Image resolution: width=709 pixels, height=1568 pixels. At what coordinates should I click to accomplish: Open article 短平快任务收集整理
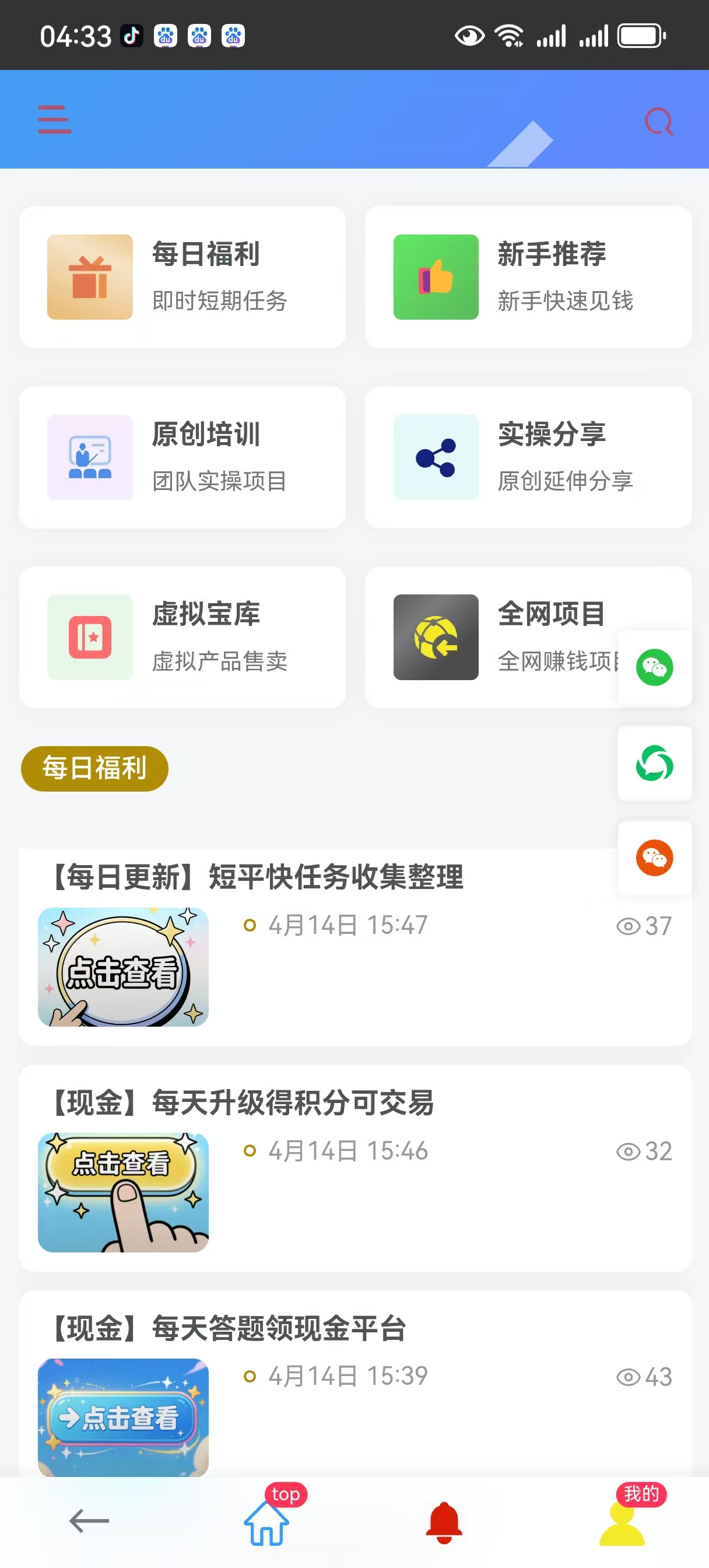(x=255, y=877)
